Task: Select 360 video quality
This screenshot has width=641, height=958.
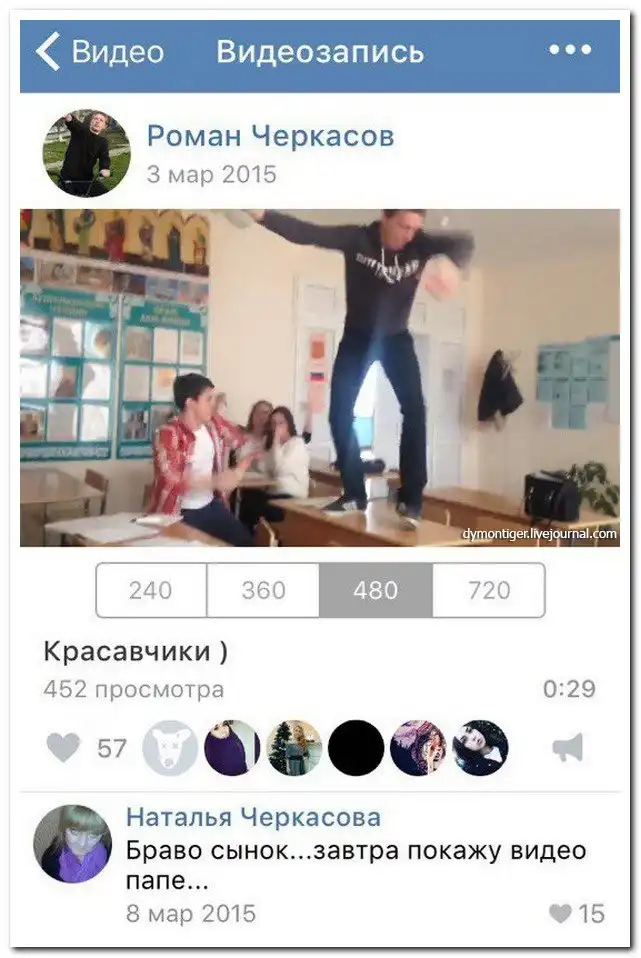Action: tap(263, 590)
